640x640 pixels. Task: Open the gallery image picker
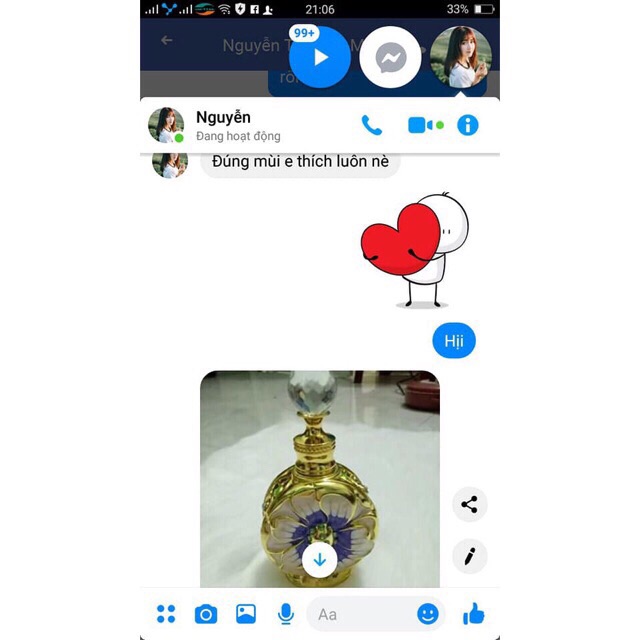click(246, 614)
